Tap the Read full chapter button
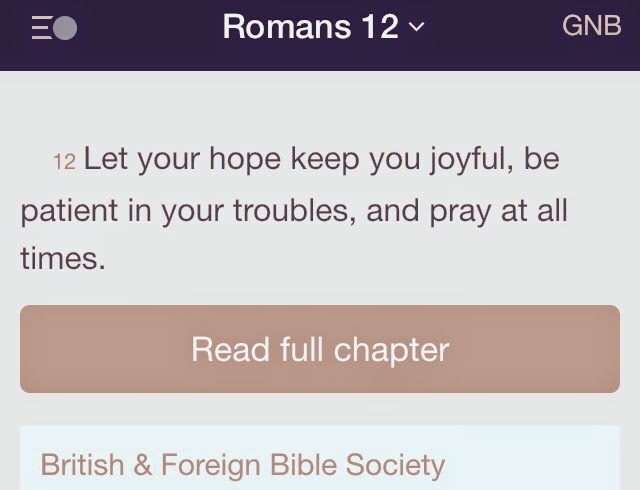 pyautogui.click(x=320, y=349)
